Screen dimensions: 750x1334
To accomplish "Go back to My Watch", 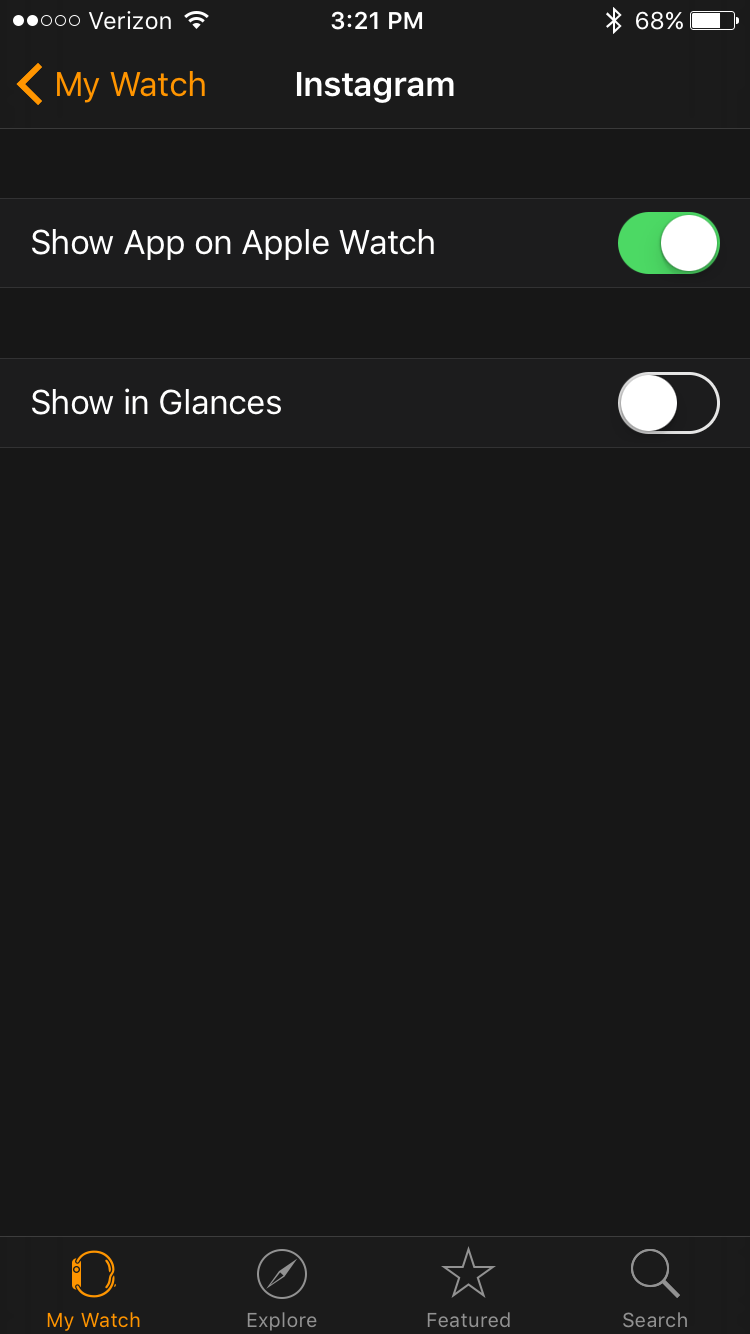I will [112, 85].
